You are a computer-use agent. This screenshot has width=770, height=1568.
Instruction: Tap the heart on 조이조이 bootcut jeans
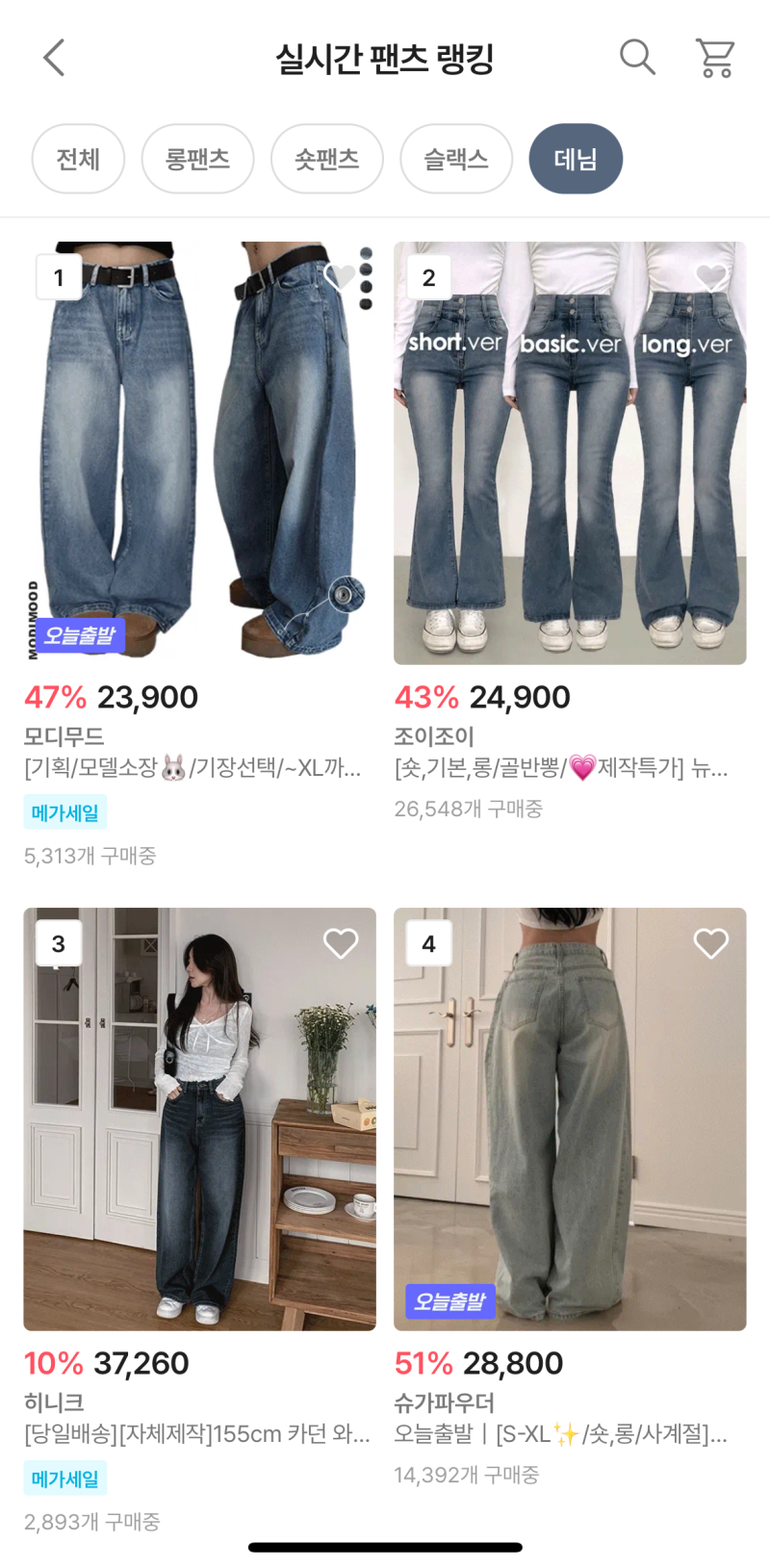[711, 276]
